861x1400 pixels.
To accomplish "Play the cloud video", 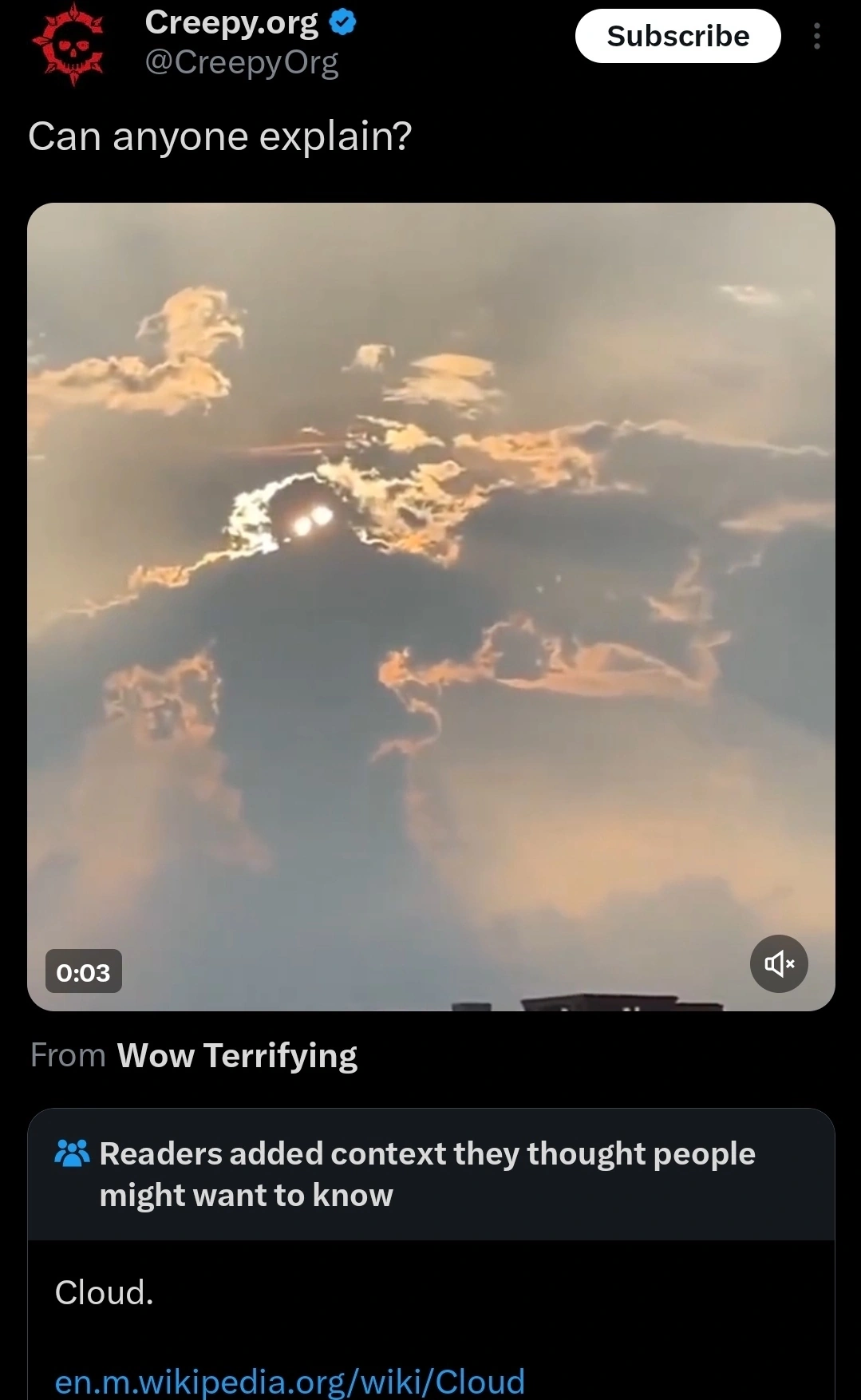I will pyautogui.click(x=431, y=607).
